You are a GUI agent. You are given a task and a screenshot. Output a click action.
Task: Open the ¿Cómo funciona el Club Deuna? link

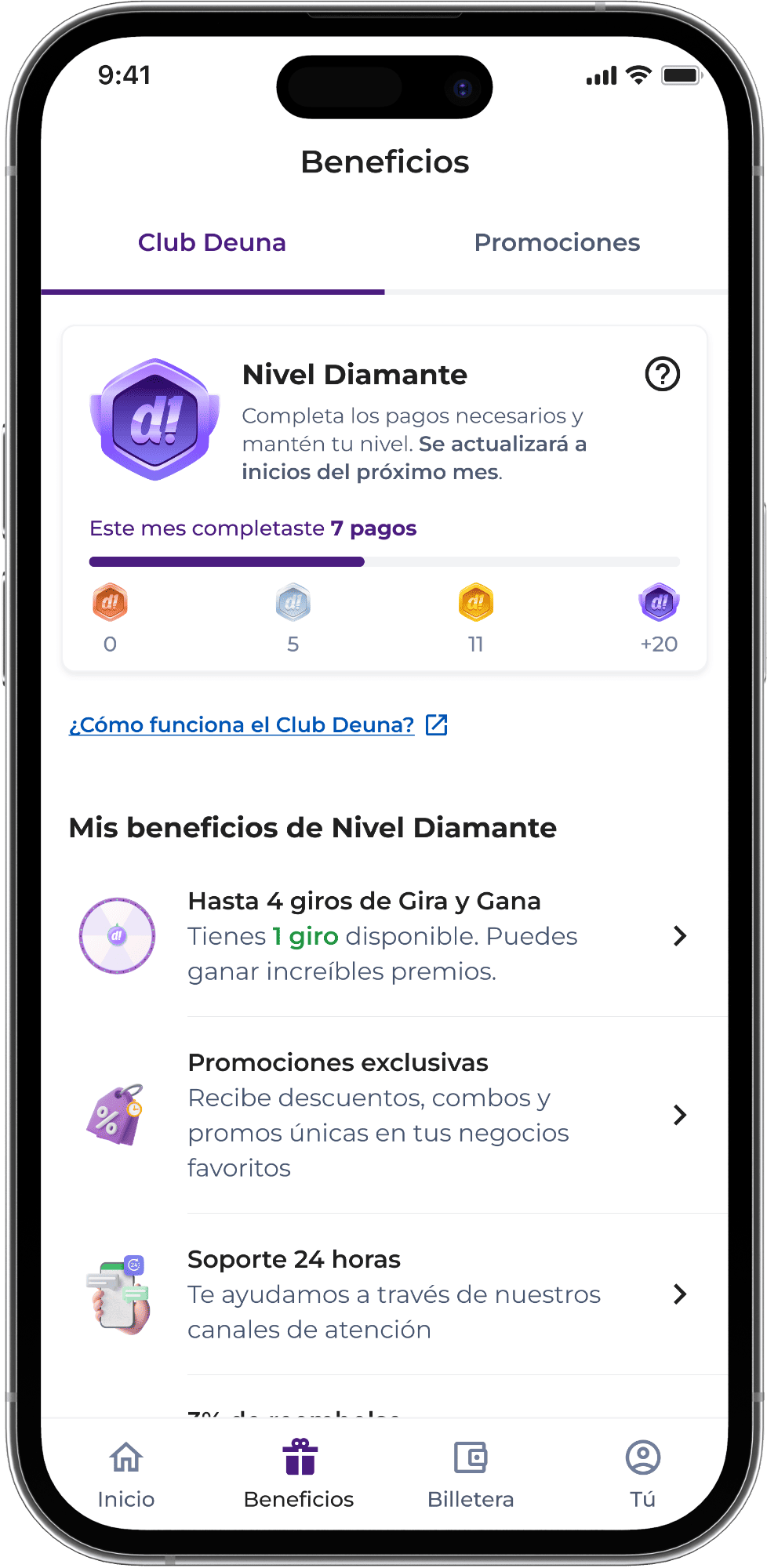pyautogui.click(x=242, y=724)
